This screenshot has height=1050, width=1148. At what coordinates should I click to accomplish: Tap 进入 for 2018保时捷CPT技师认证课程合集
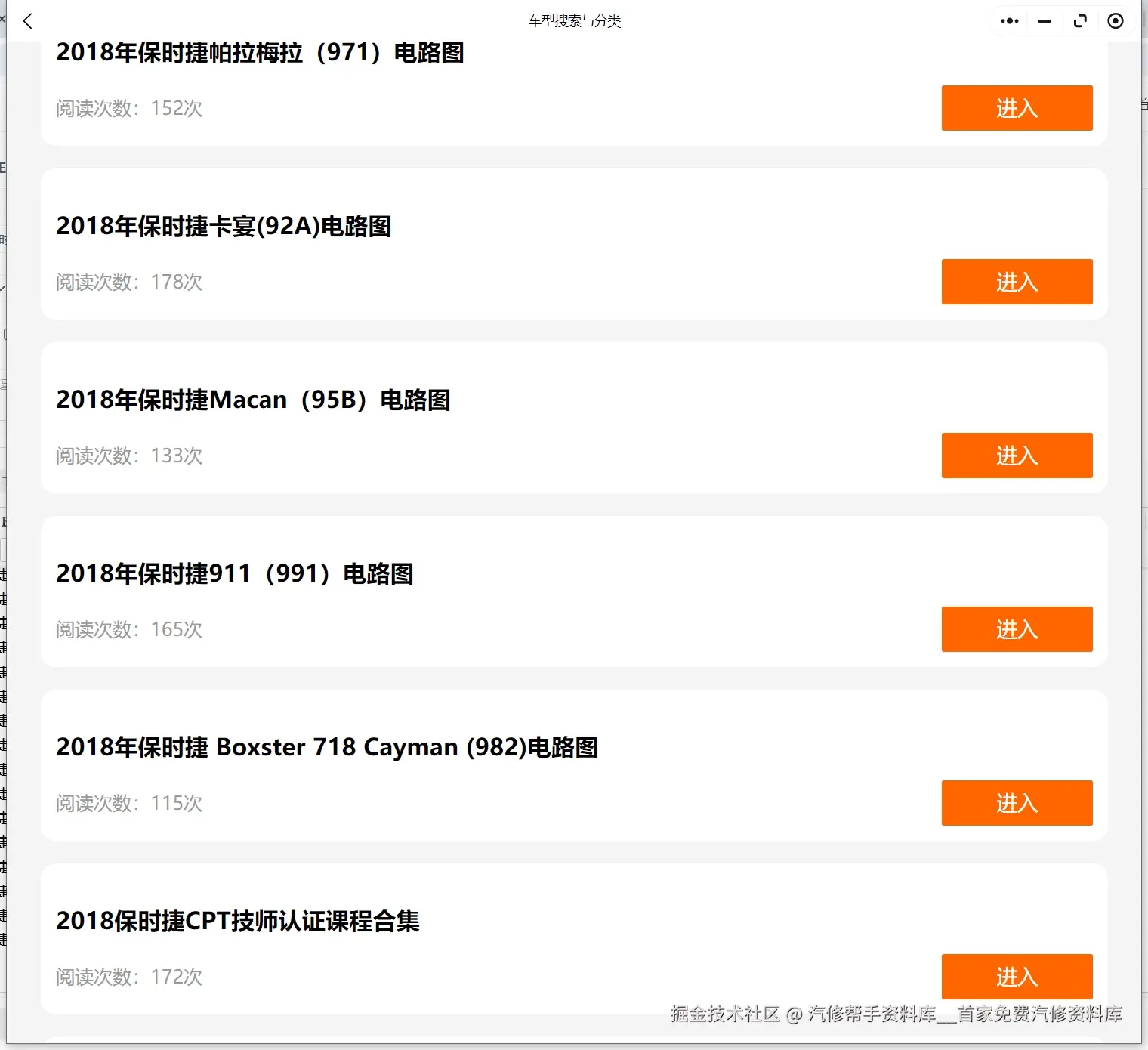point(1017,976)
